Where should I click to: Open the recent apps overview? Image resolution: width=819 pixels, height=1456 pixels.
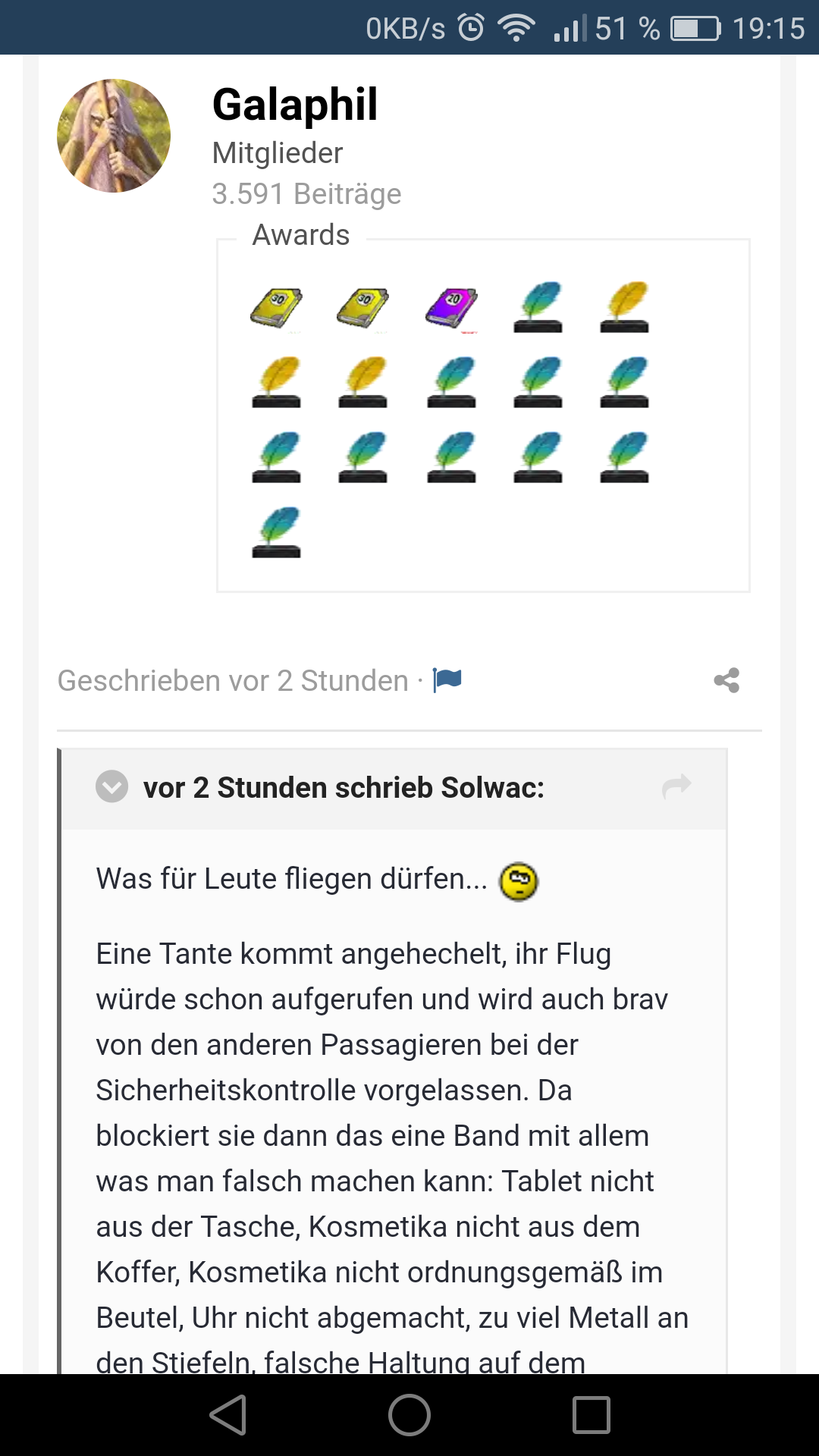click(x=591, y=1415)
